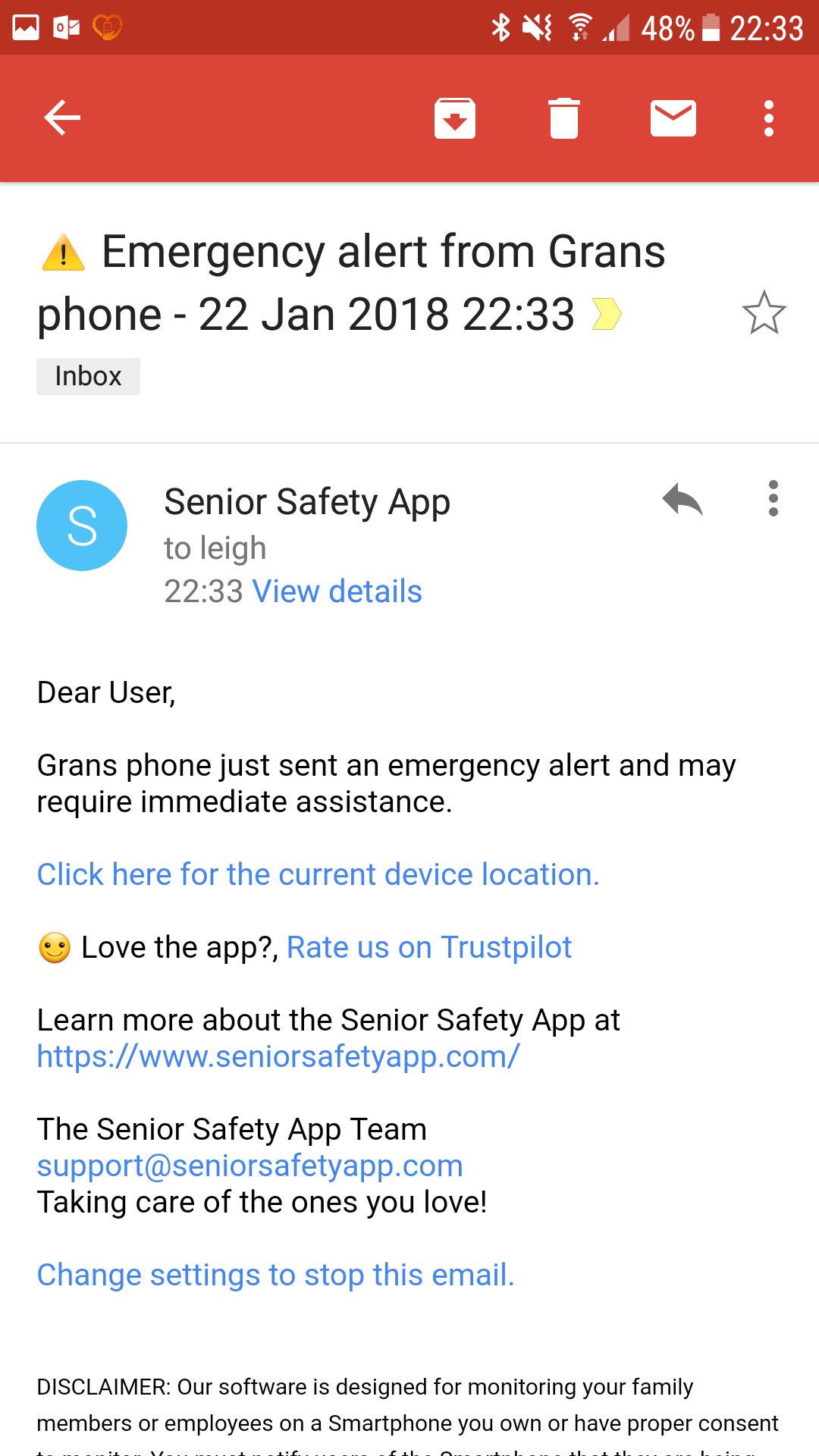The width and height of the screenshot is (819, 1456).
Task: Tap View details under sender
Action: 337,591
